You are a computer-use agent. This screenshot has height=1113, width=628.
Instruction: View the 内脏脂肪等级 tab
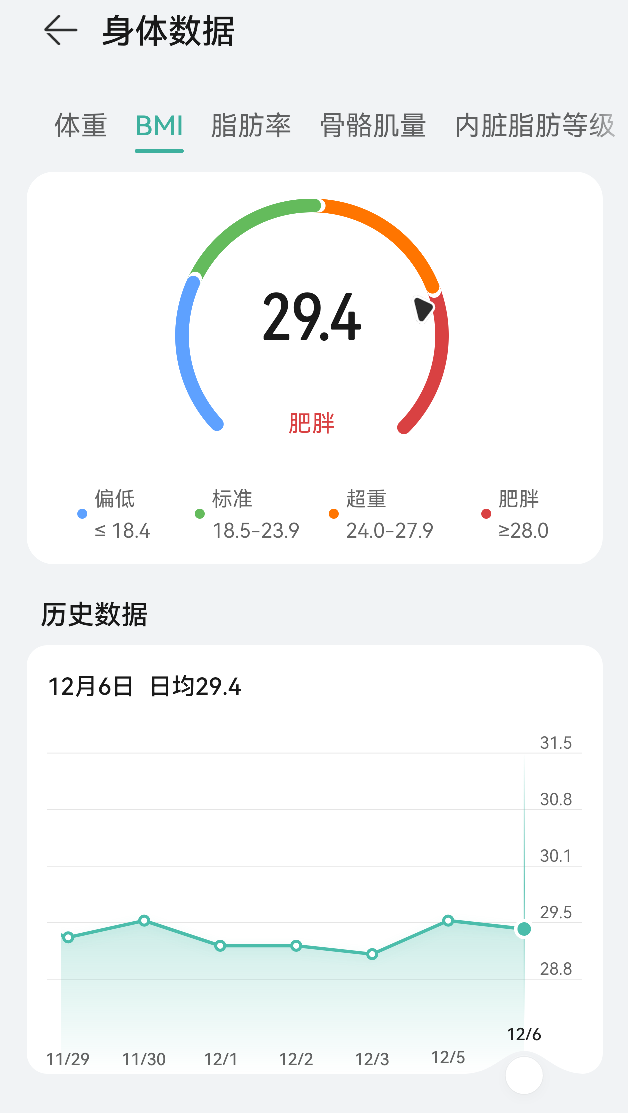coord(534,126)
